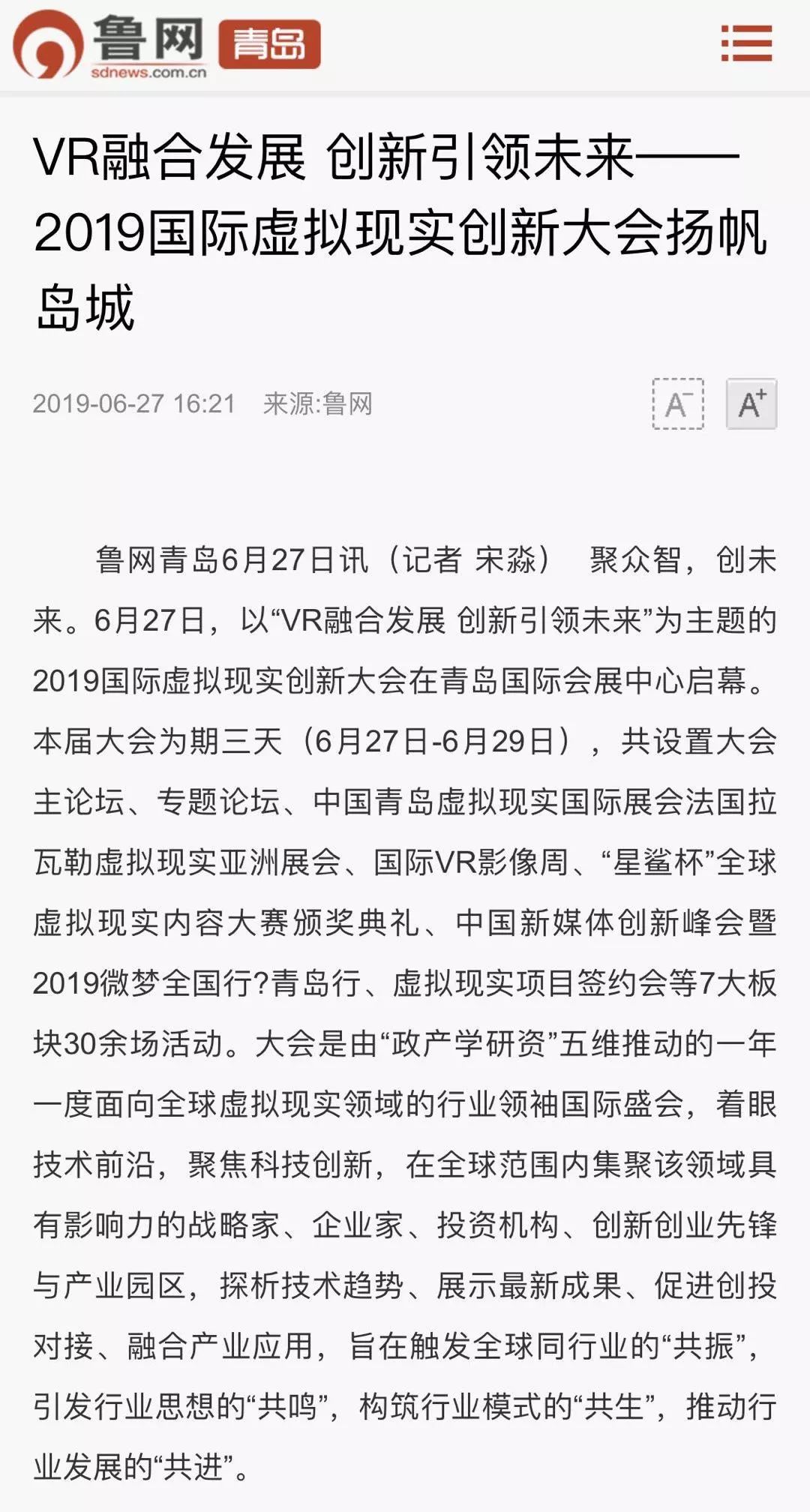The image size is (810, 1512).
Task: Decrease article font size with A-
Action: click(x=678, y=404)
